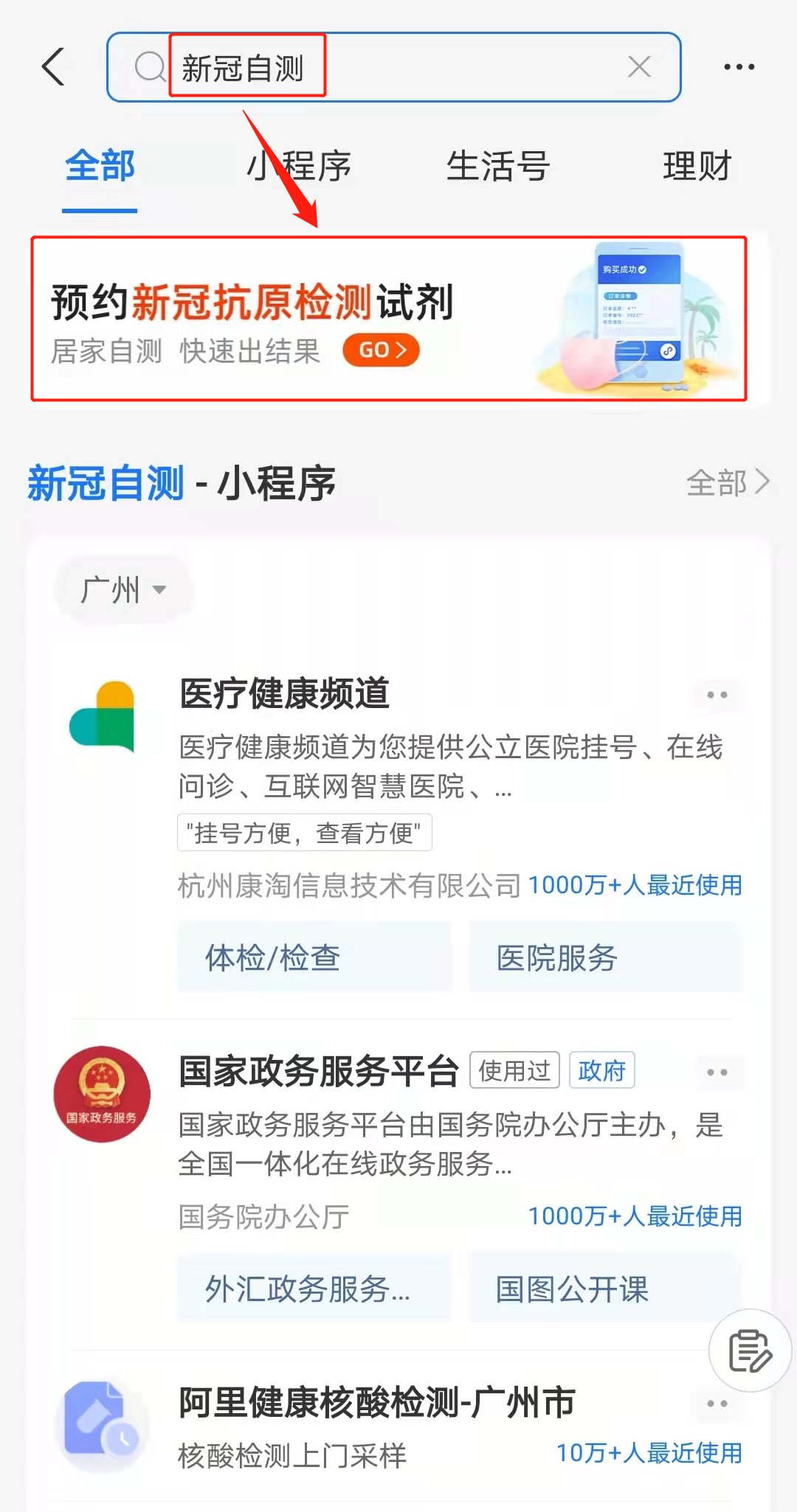Switch to the 生活号 tab
Screen dimensions: 797x1512
coord(498,166)
